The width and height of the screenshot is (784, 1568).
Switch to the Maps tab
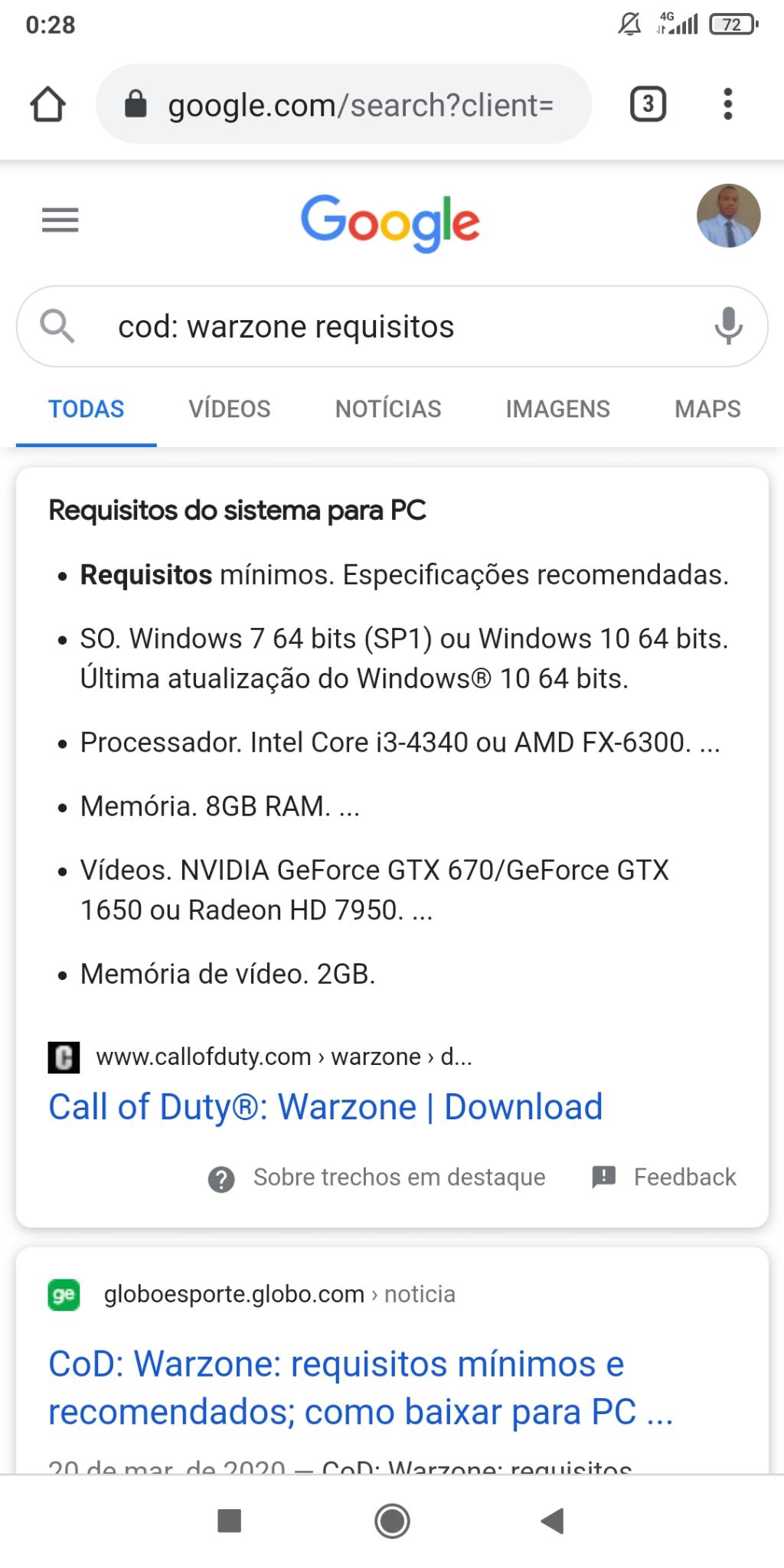point(707,409)
